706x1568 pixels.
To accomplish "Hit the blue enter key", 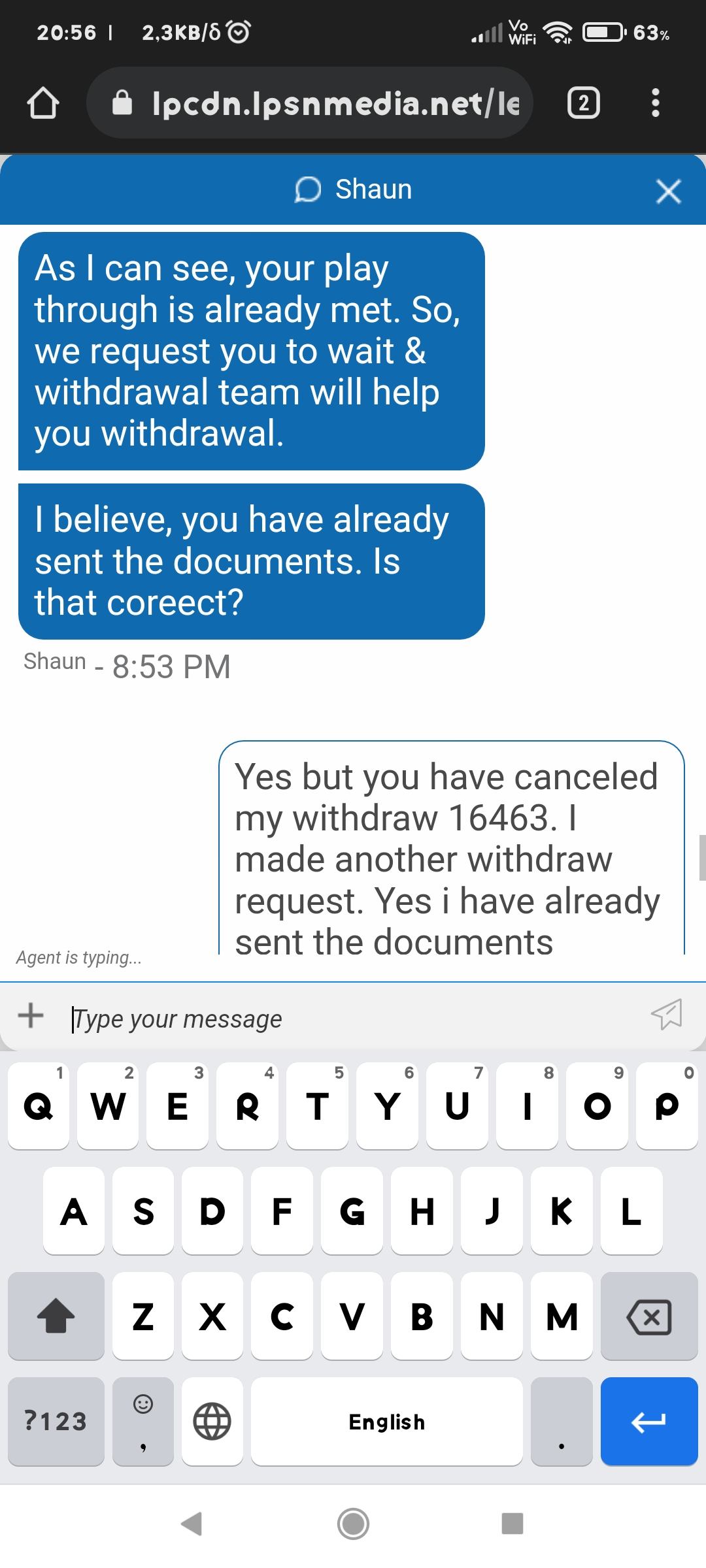I will 648,1421.
